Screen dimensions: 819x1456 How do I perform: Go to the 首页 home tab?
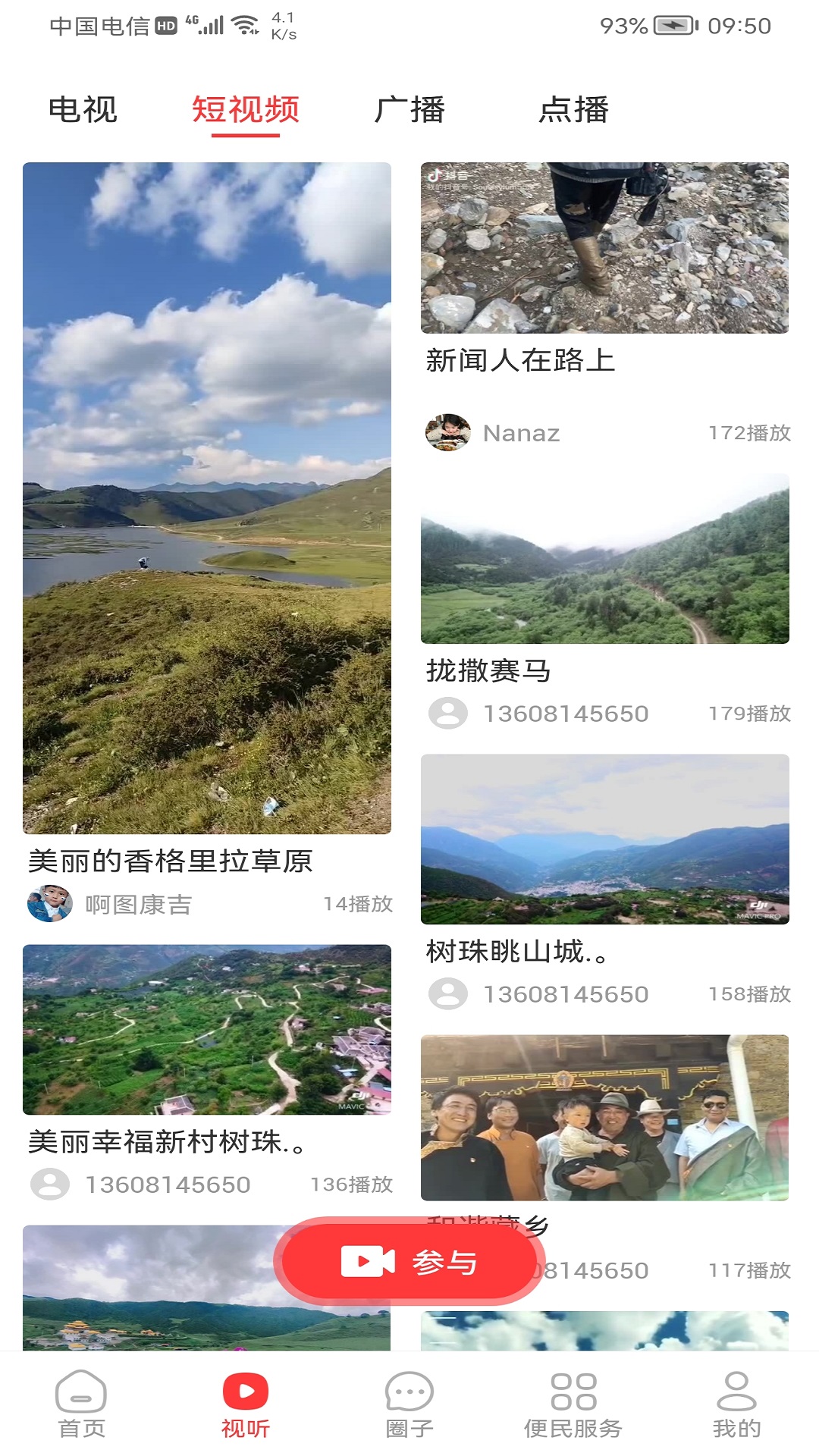(81, 1404)
